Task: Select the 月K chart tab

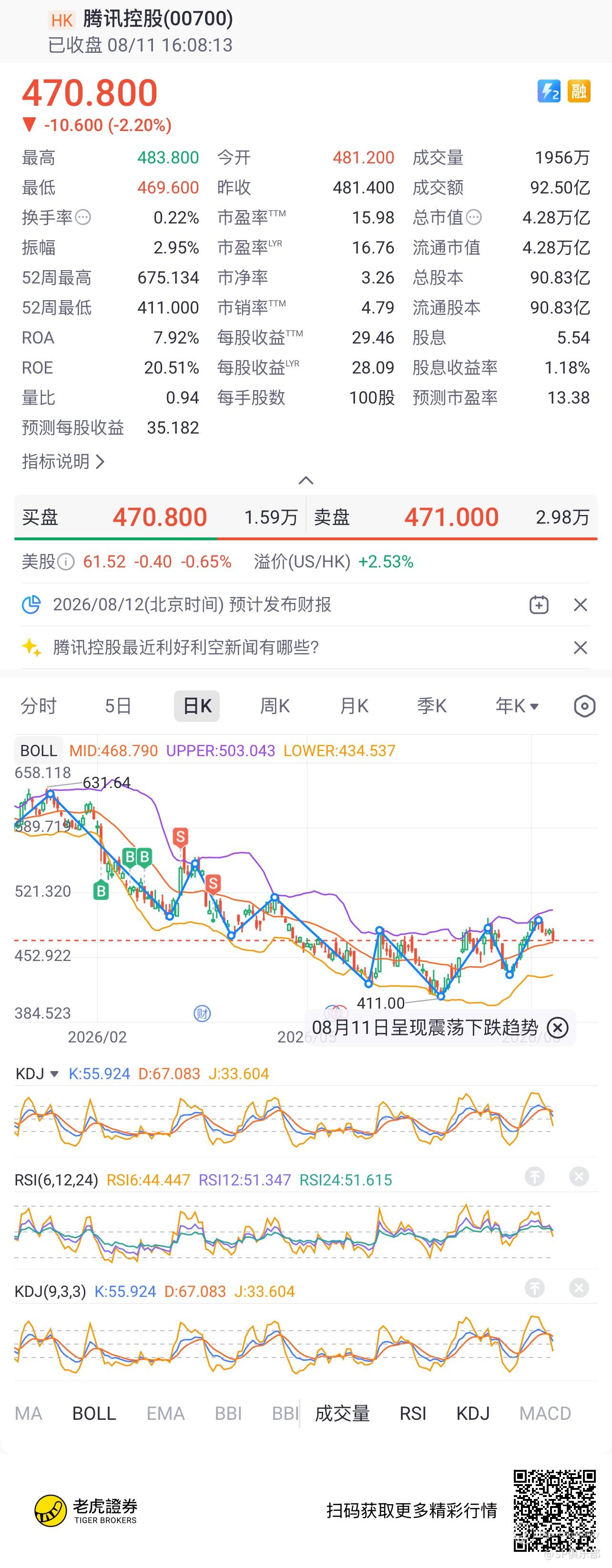Action: coord(354,706)
